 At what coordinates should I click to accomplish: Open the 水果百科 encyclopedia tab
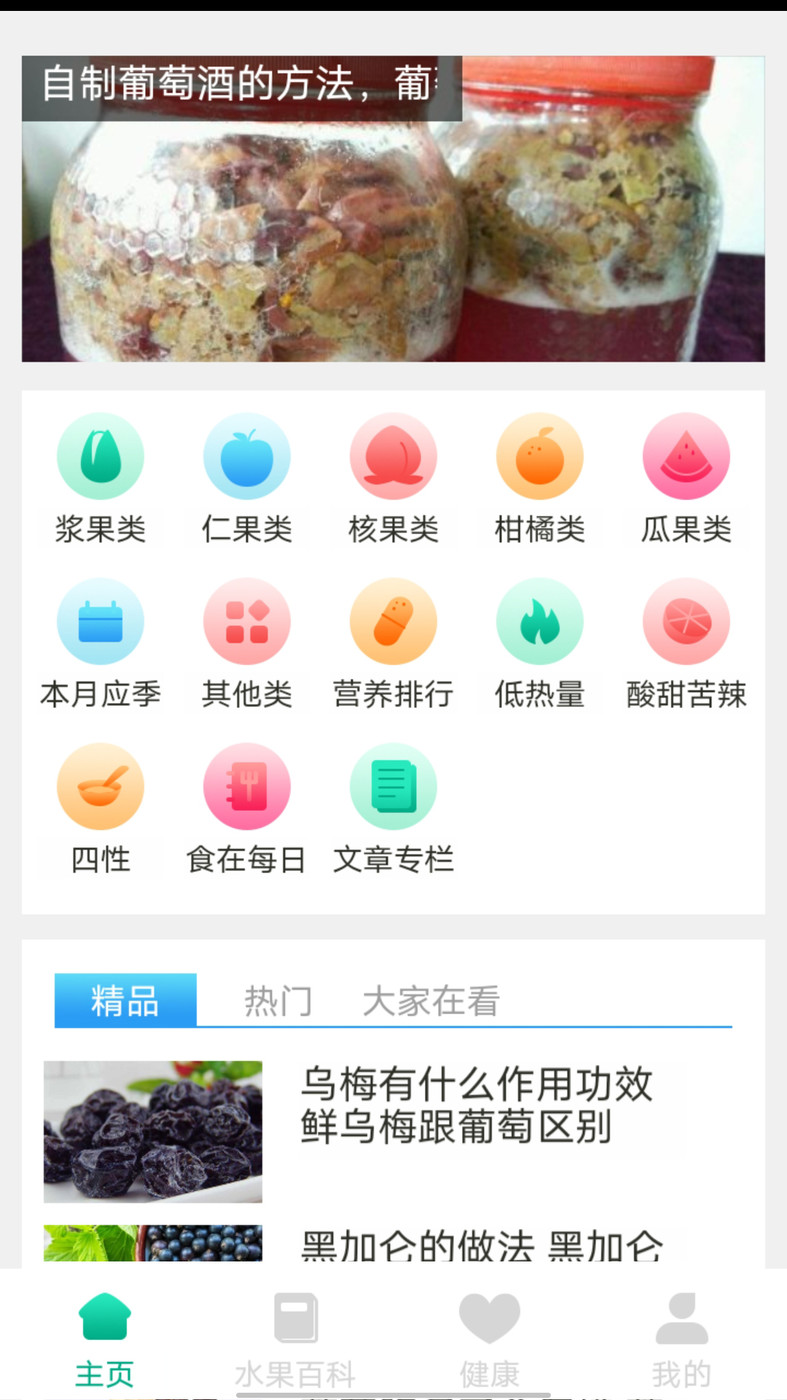point(295,1335)
